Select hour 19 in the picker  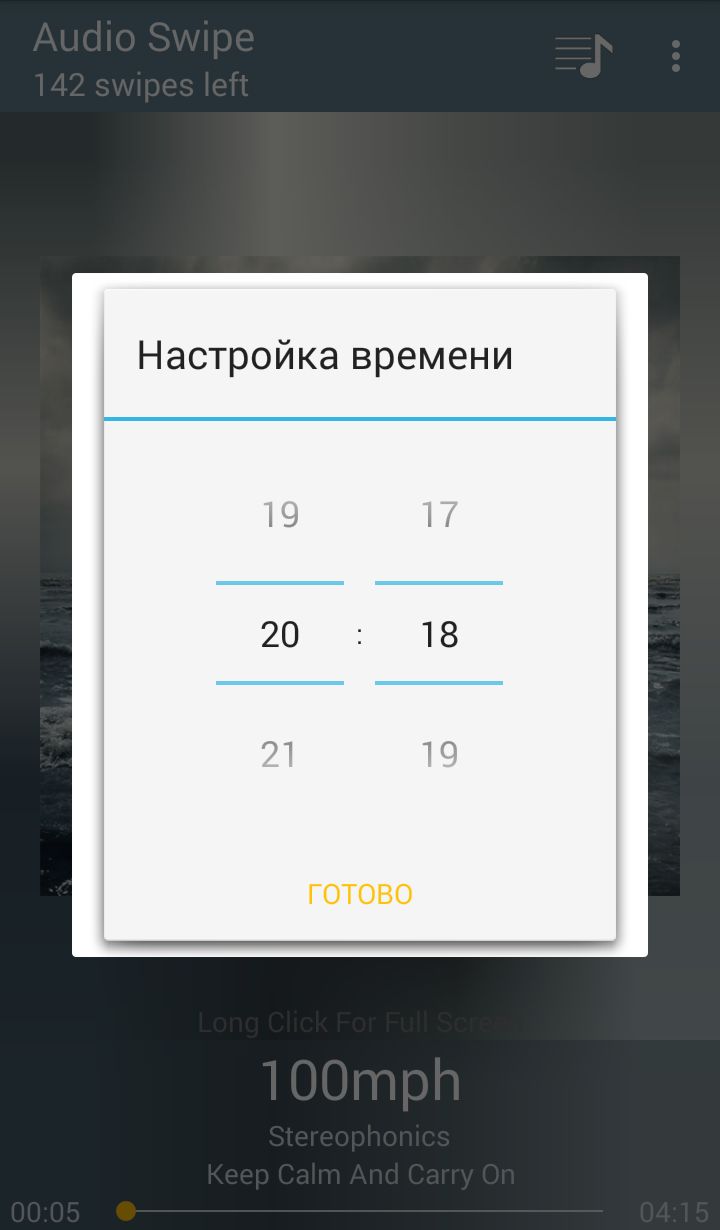click(280, 515)
